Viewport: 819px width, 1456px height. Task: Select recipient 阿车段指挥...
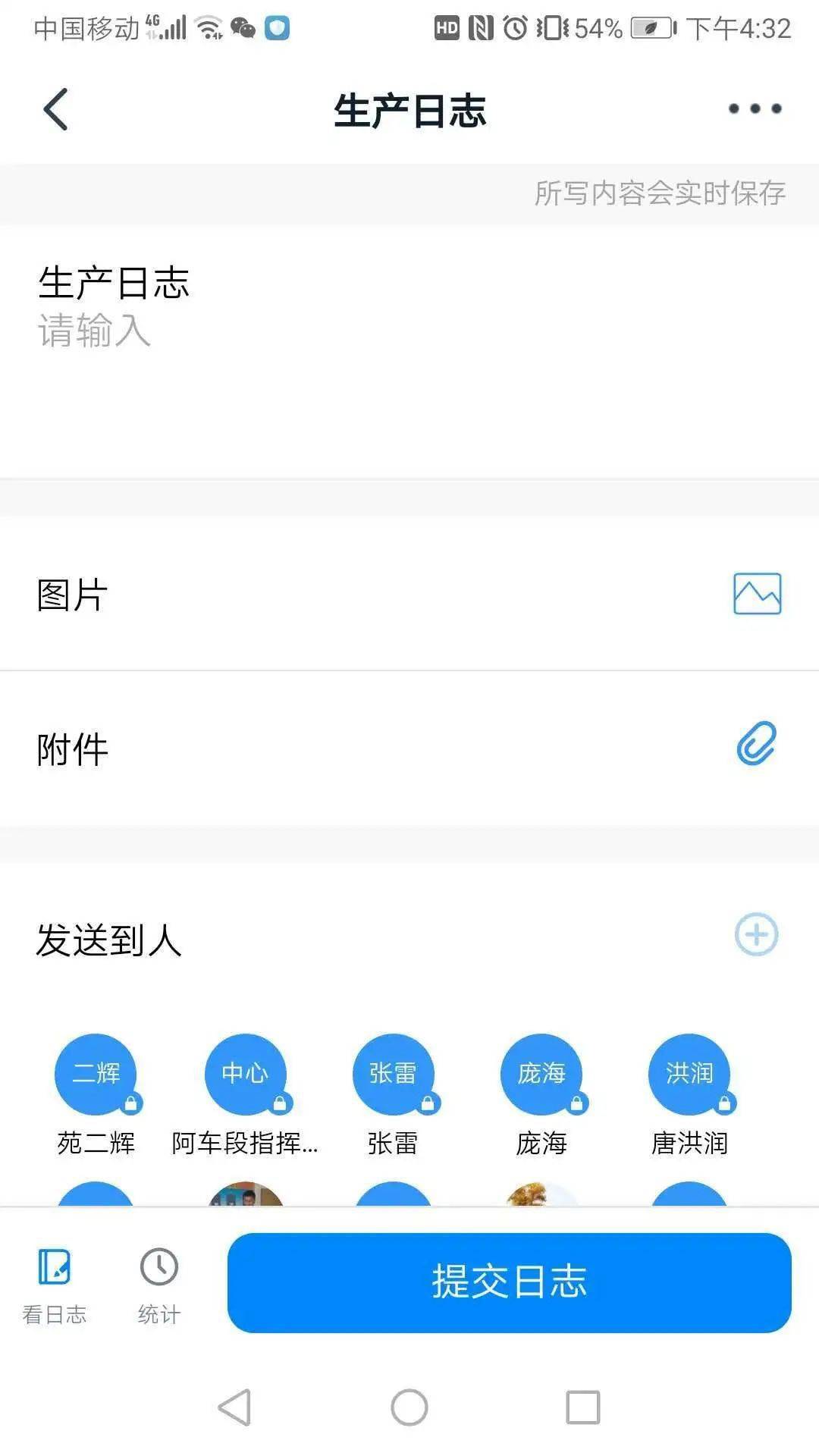[244, 1075]
